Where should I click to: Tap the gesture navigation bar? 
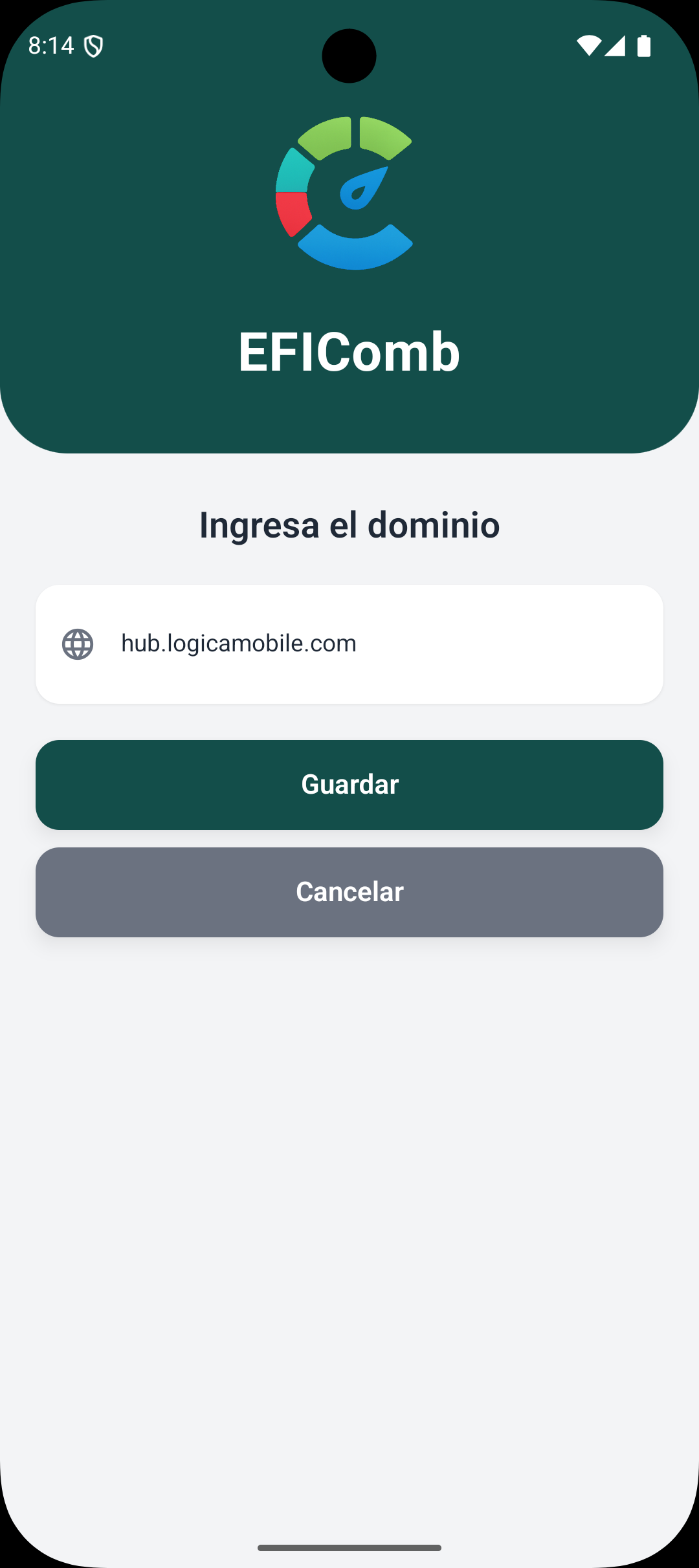click(x=349, y=1548)
